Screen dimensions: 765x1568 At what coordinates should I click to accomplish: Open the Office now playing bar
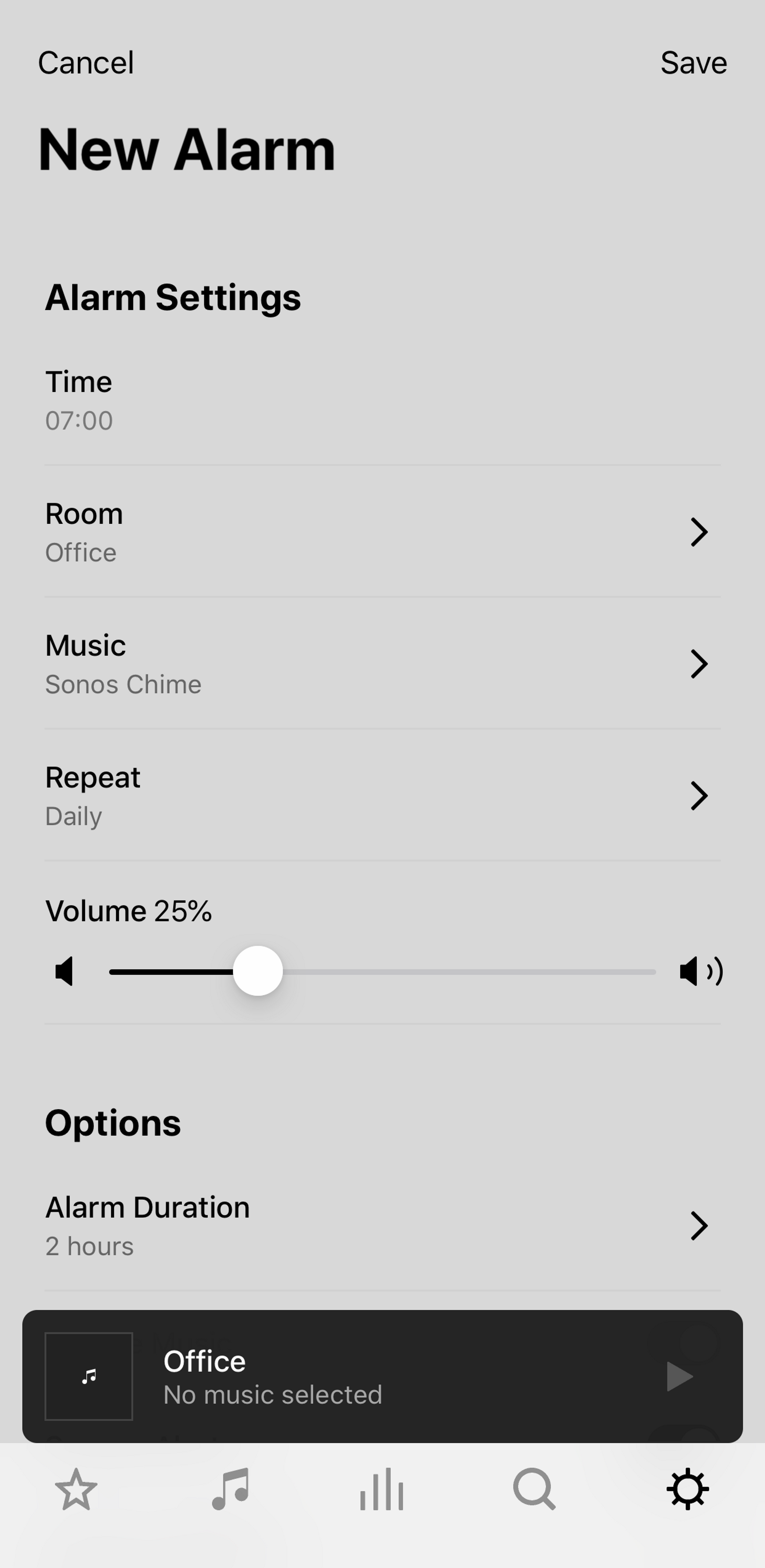(382, 1377)
